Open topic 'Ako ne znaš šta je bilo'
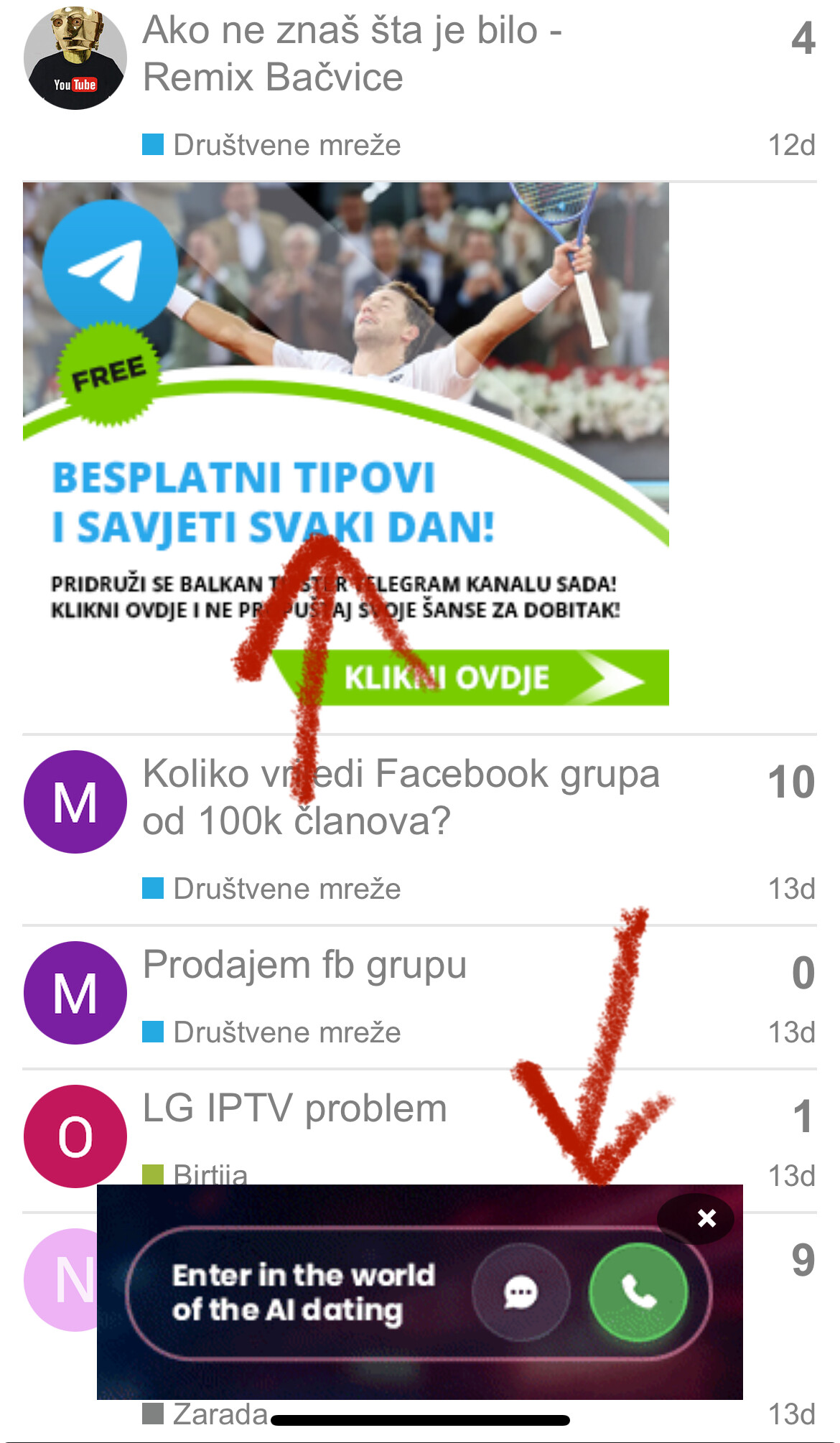The image size is (840, 1443). (x=352, y=54)
